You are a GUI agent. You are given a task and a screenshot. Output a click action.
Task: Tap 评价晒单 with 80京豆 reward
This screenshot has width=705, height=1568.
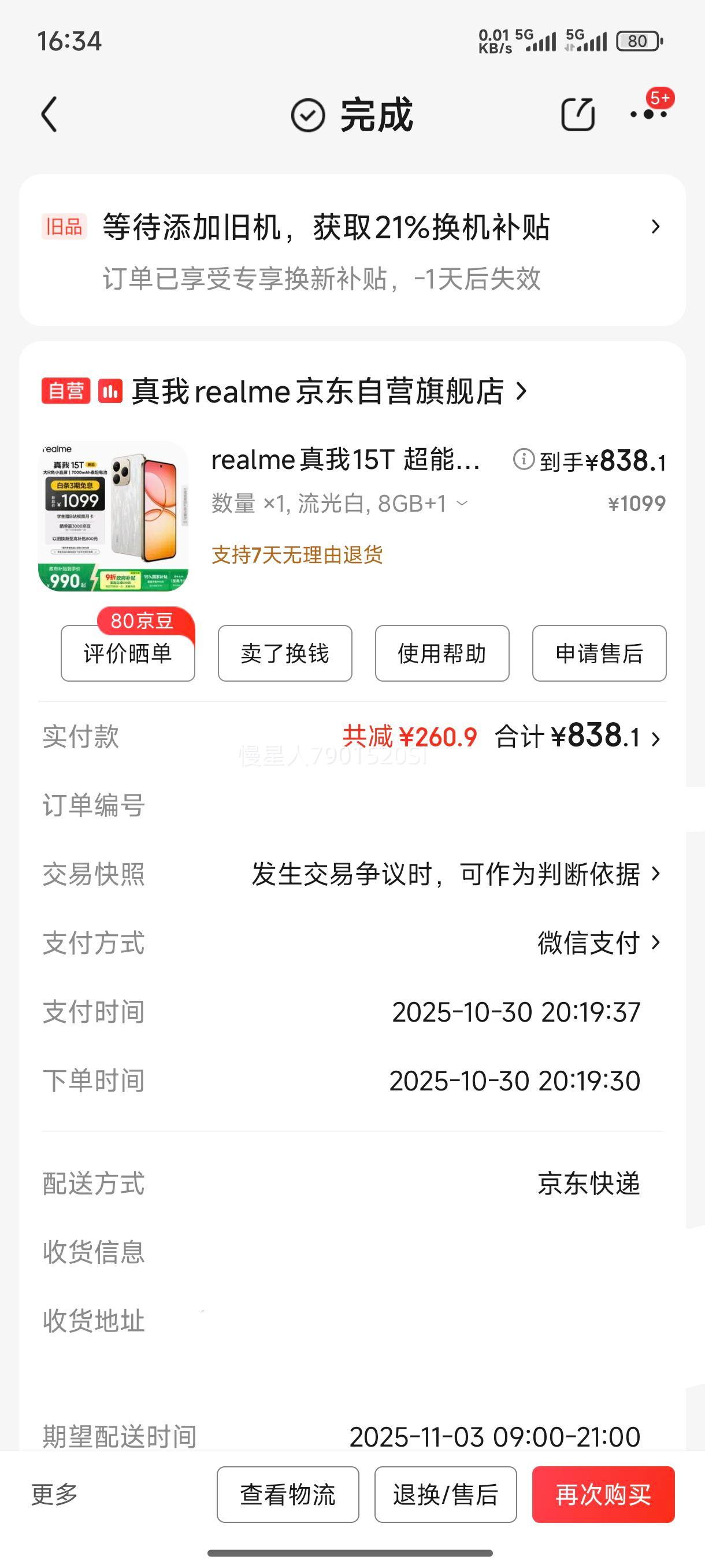click(x=128, y=654)
